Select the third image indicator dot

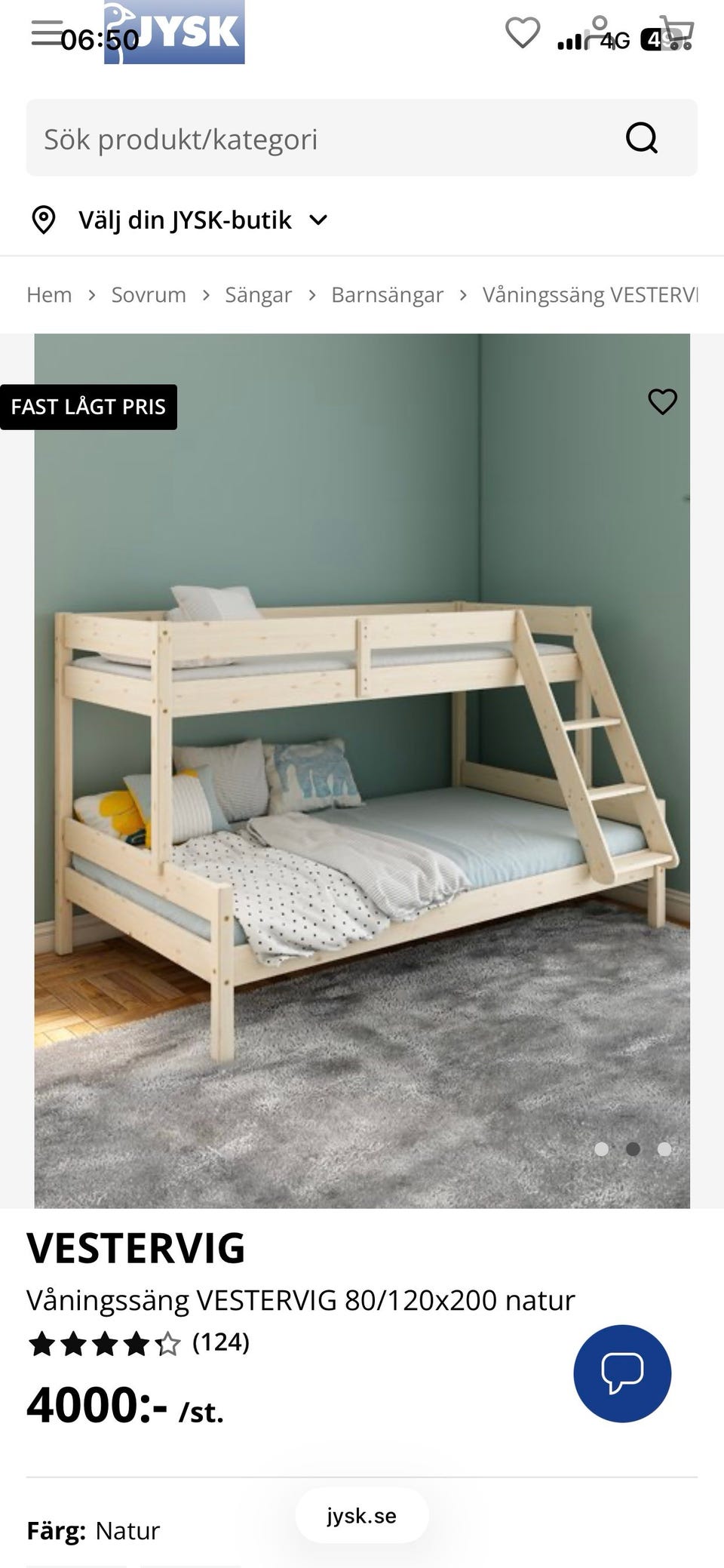tap(664, 1148)
